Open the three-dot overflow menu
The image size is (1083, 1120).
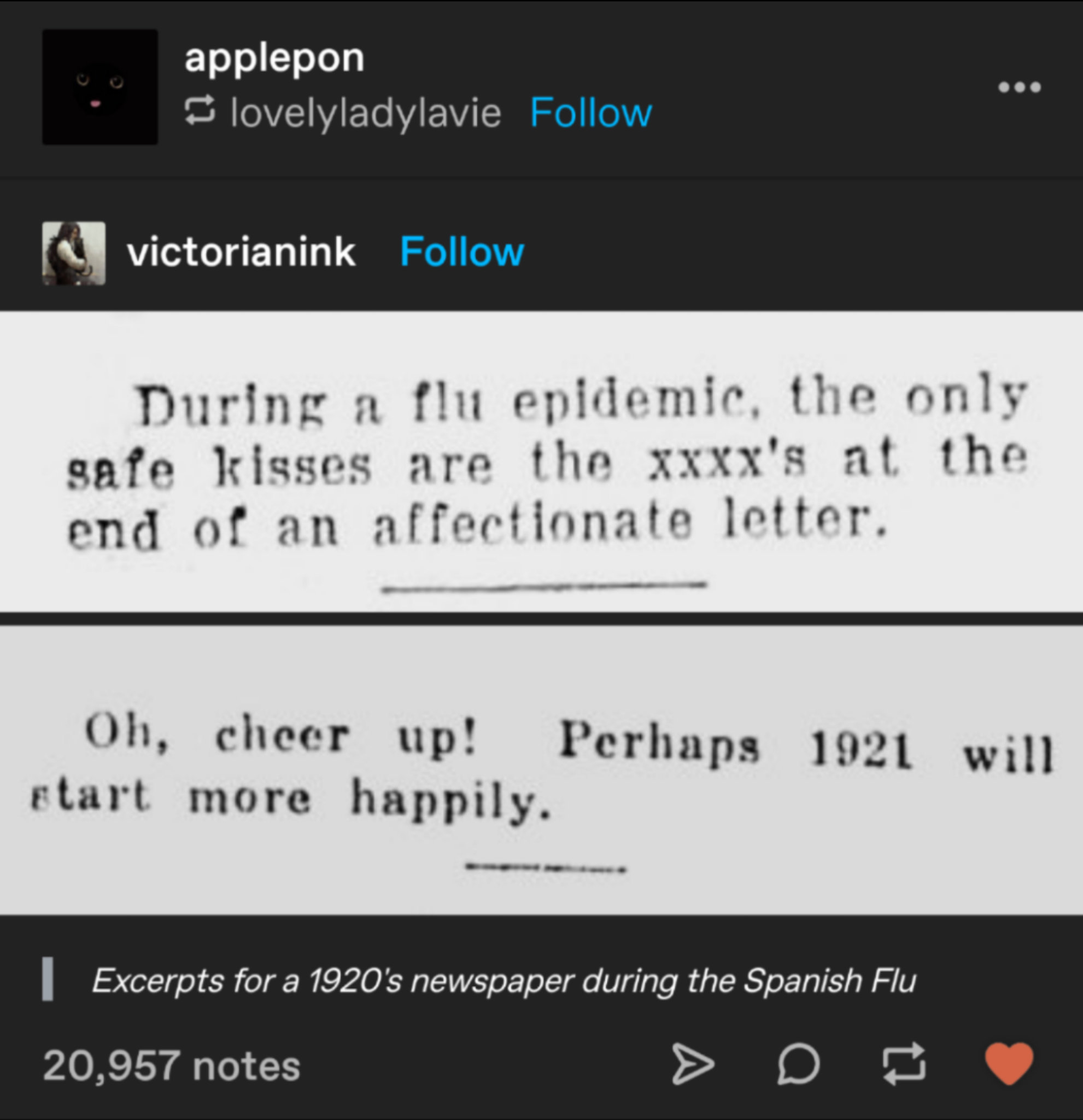coord(1020,87)
